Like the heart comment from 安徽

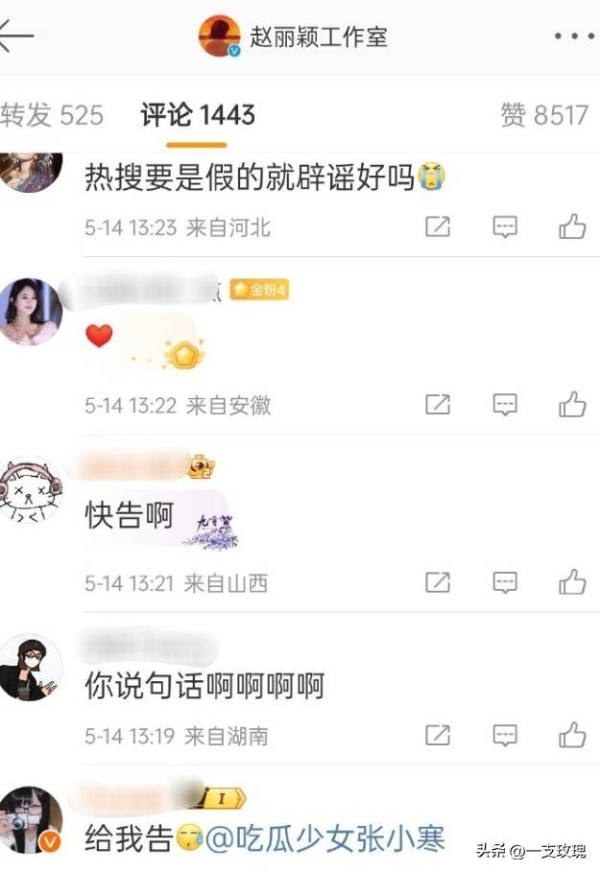572,405
